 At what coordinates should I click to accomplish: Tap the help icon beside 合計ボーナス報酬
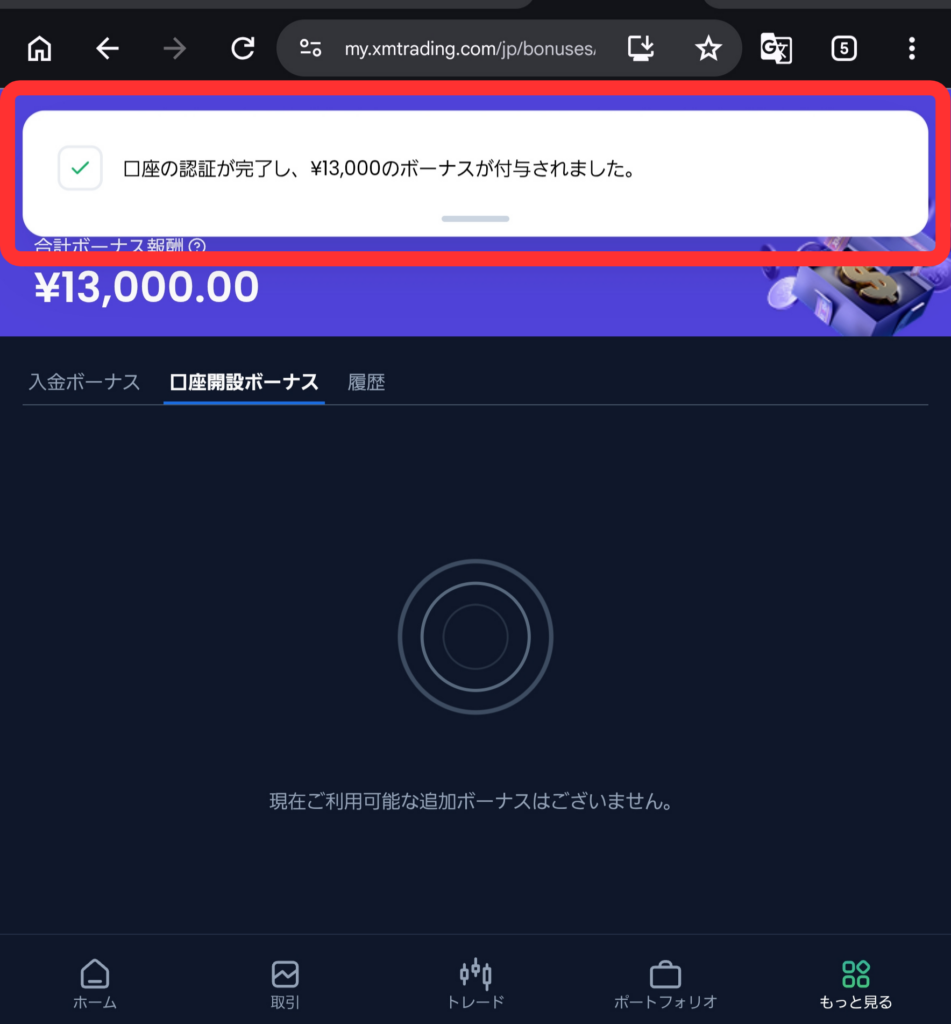197,246
